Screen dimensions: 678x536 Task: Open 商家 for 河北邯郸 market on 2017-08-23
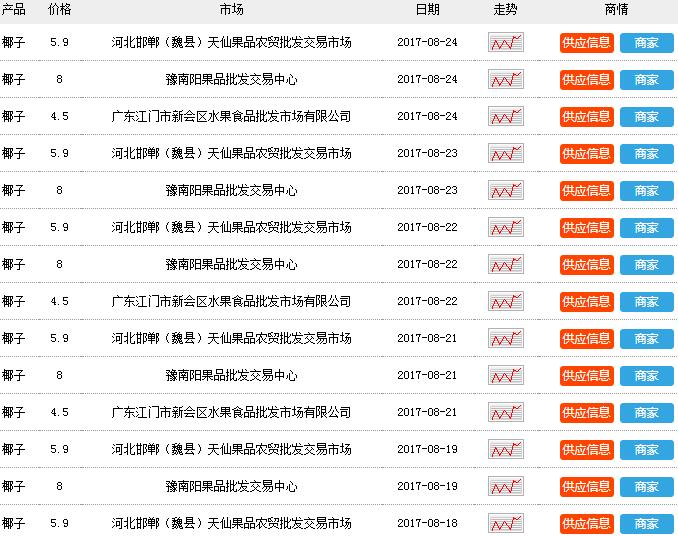click(x=646, y=154)
